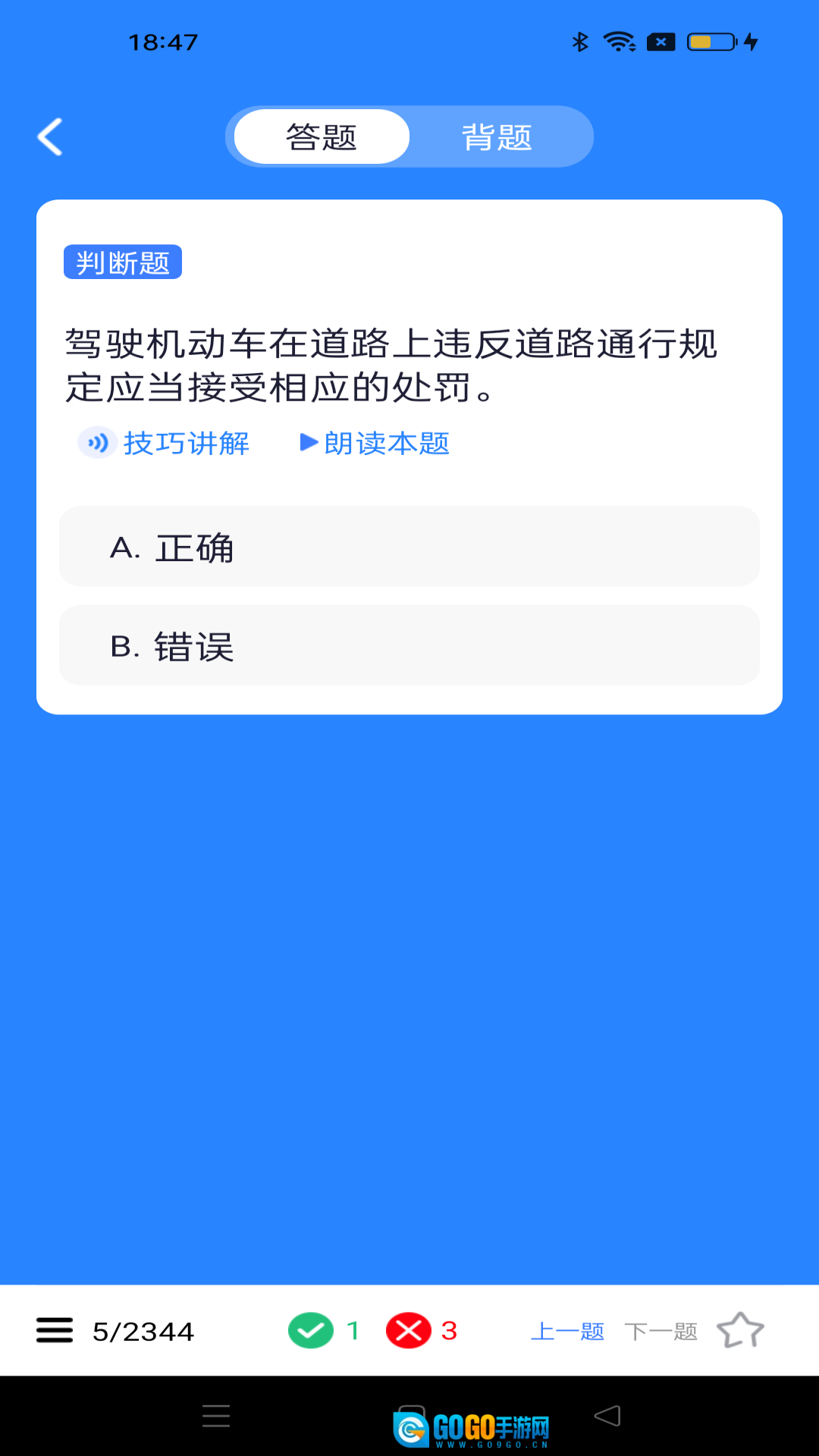
Task: Choose answer B. 错误
Action: click(x=409, y=645)
